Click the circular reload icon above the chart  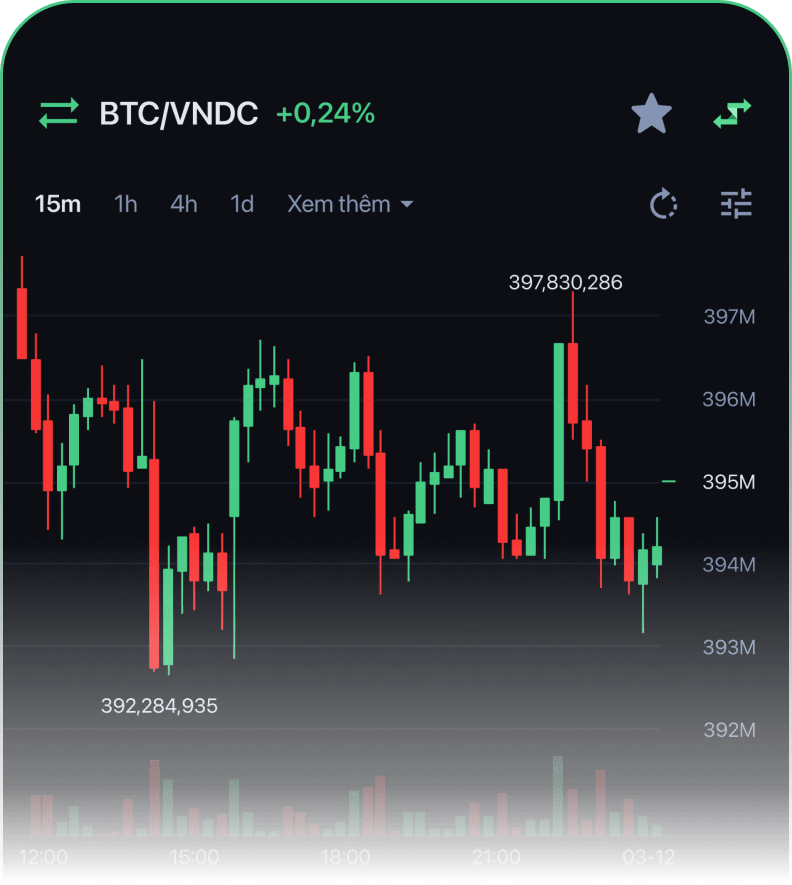pos(664,203)
